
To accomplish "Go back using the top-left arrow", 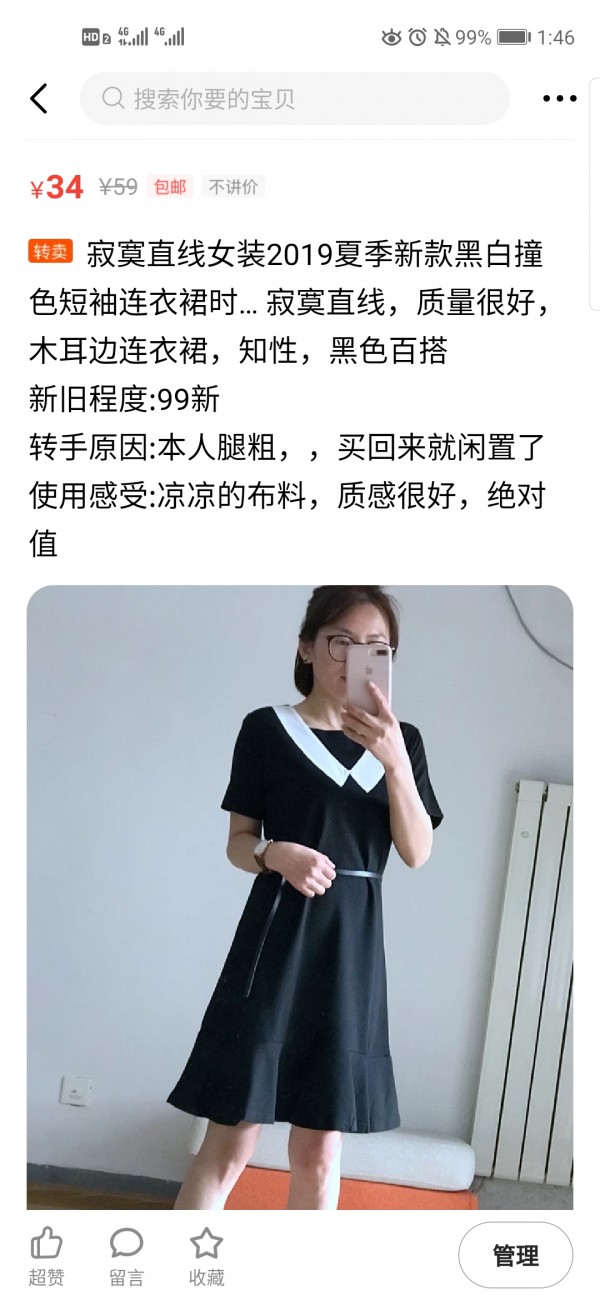I will [x=38, y=98].
